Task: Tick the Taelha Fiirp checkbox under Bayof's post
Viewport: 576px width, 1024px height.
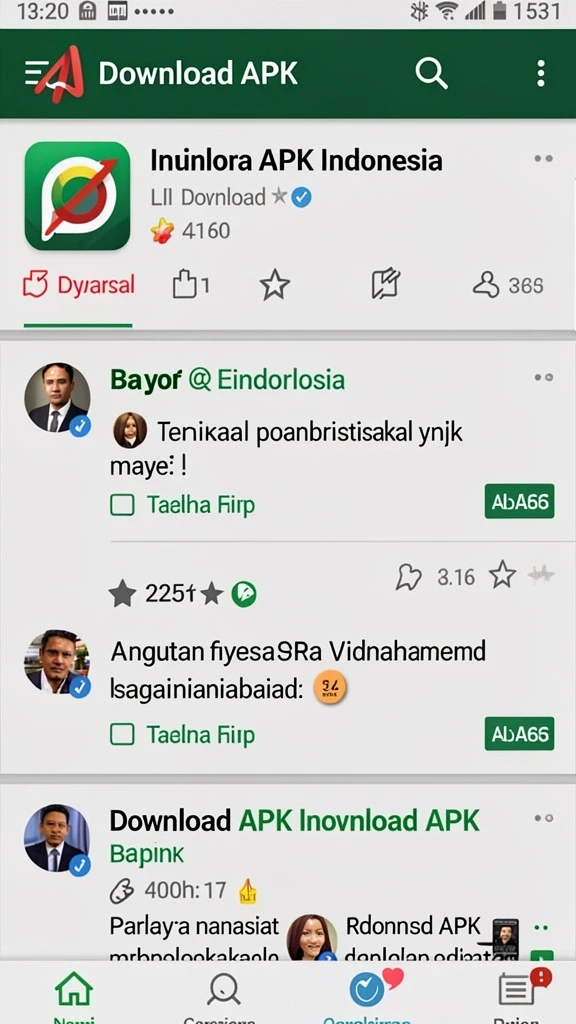Action: click(x=122, y=505)
